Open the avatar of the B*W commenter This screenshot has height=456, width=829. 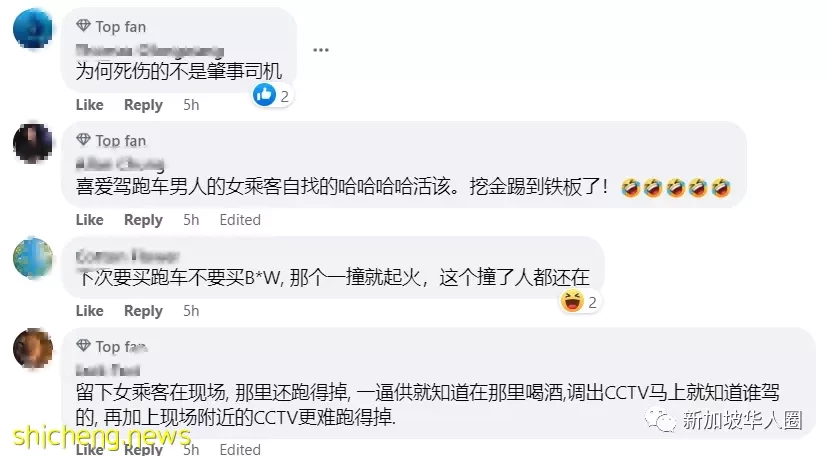tap(33, 257)
